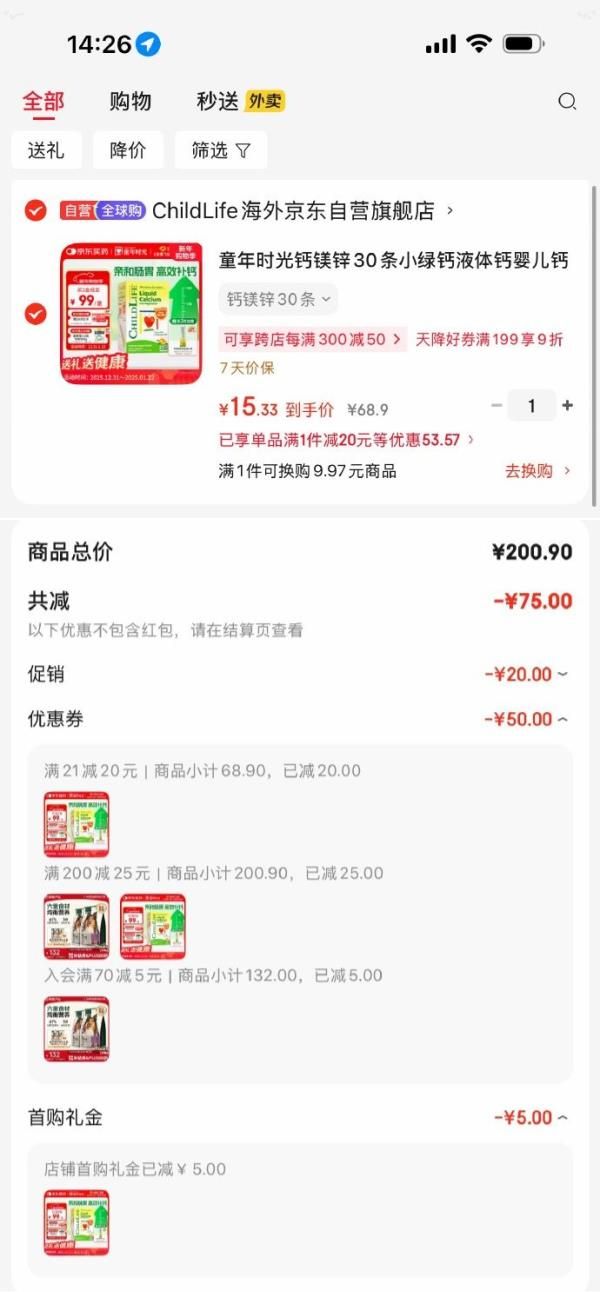
Task: Switch to the 购物 tab
Action: (x=130, y=101)
